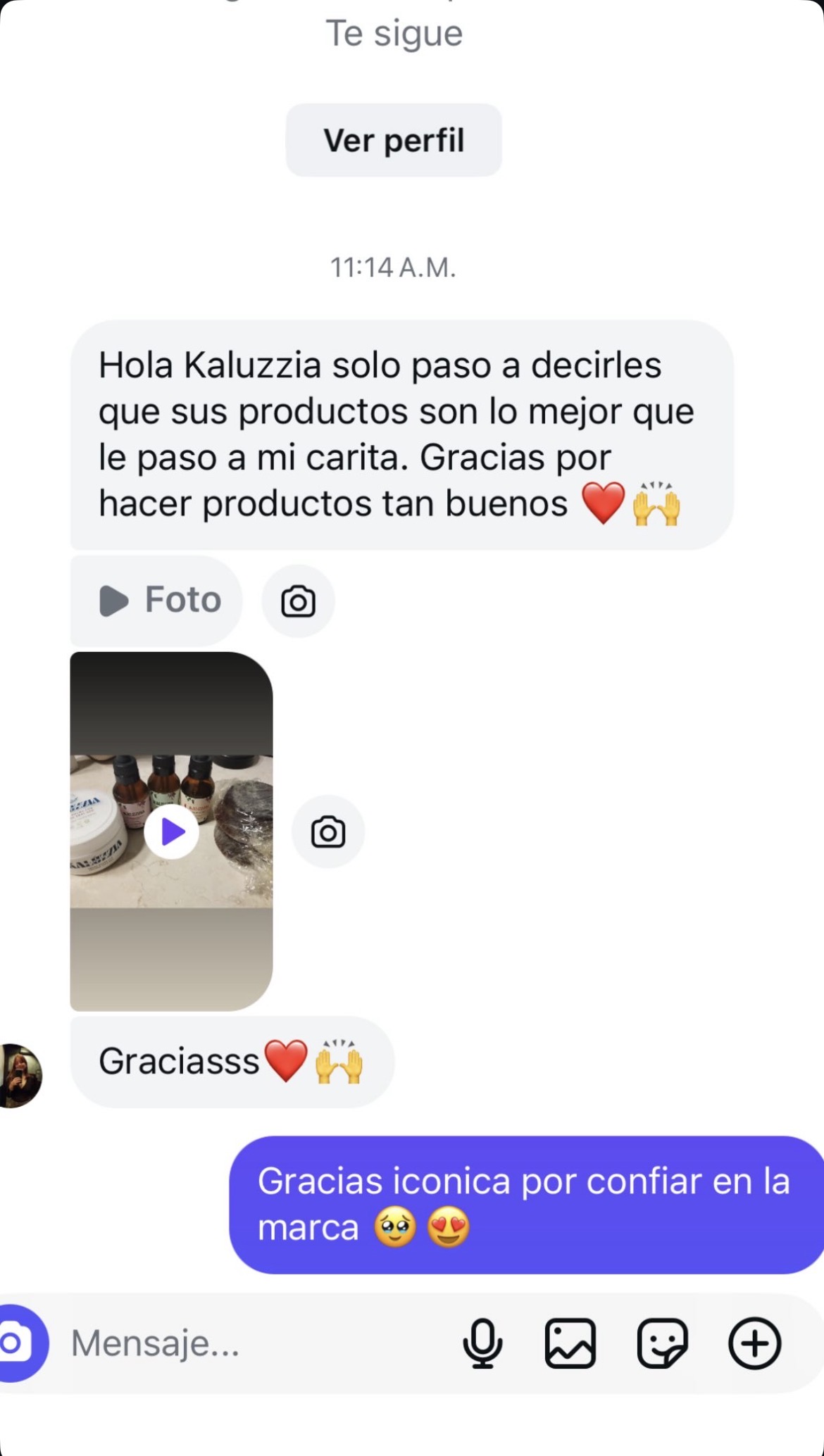
Task: Click the camera icon beside the Foto message
Action: tap(299, 601)
